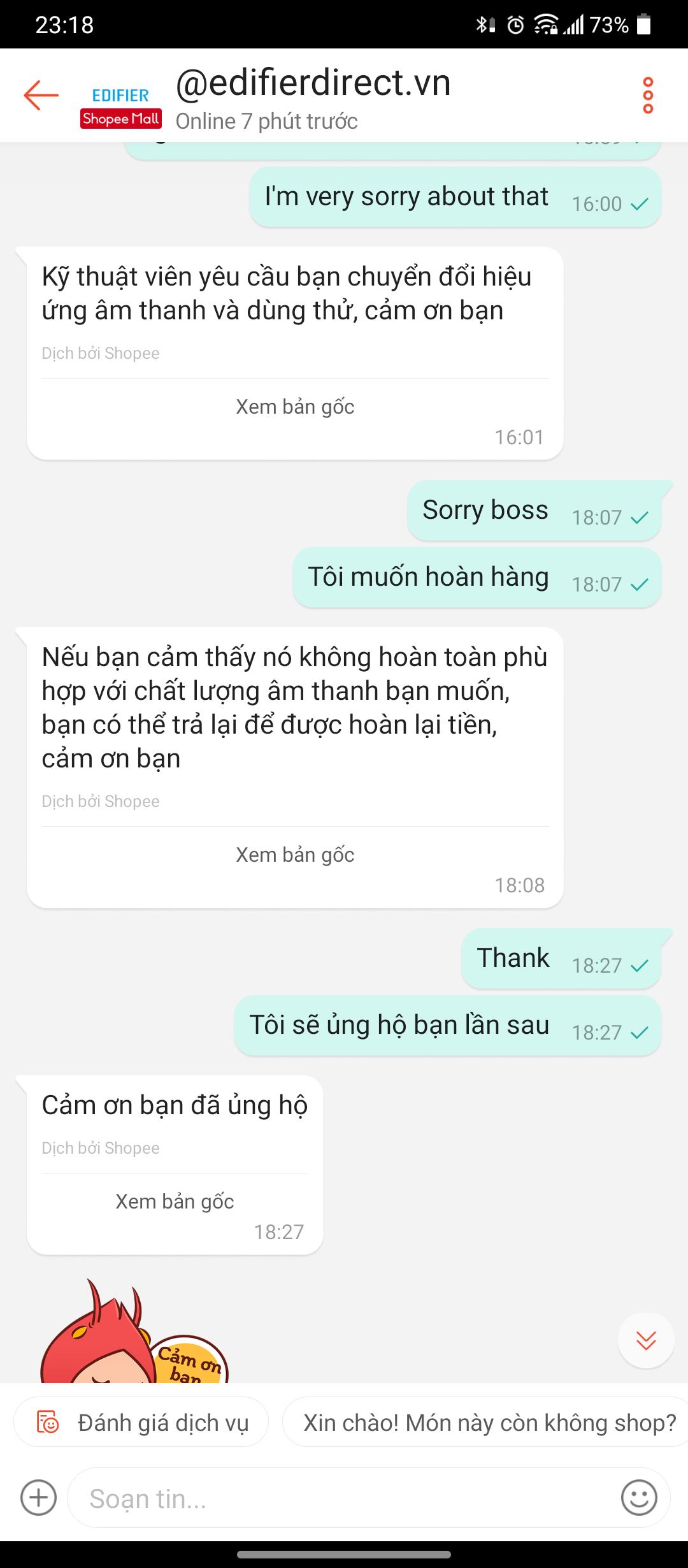Send quick reply 'Xin chào! Món này còn không shop?'
The height and width of the screenshot is (1568, 688).
tap(489, 1423)
